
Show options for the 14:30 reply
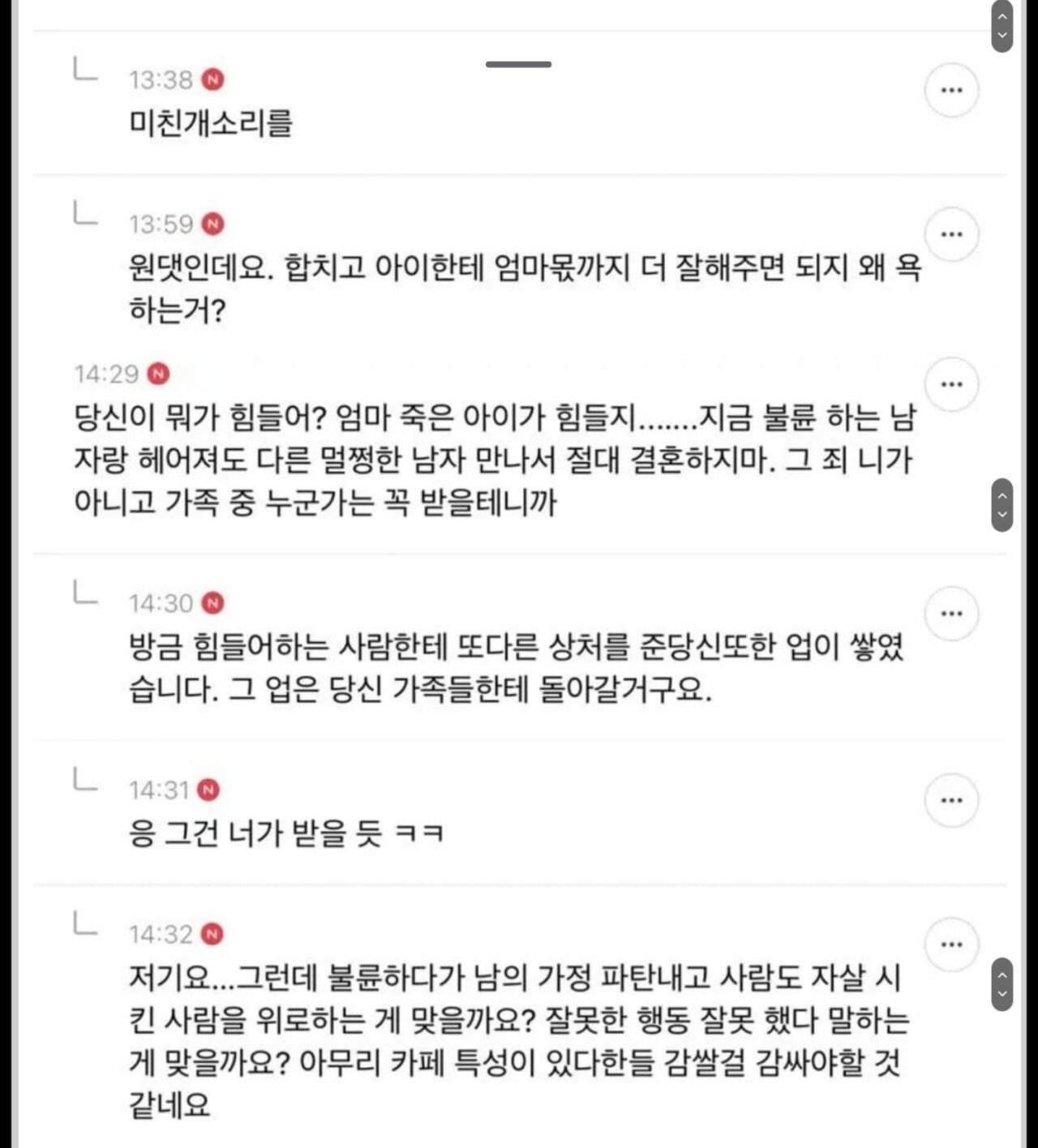[x=951, y=614]
